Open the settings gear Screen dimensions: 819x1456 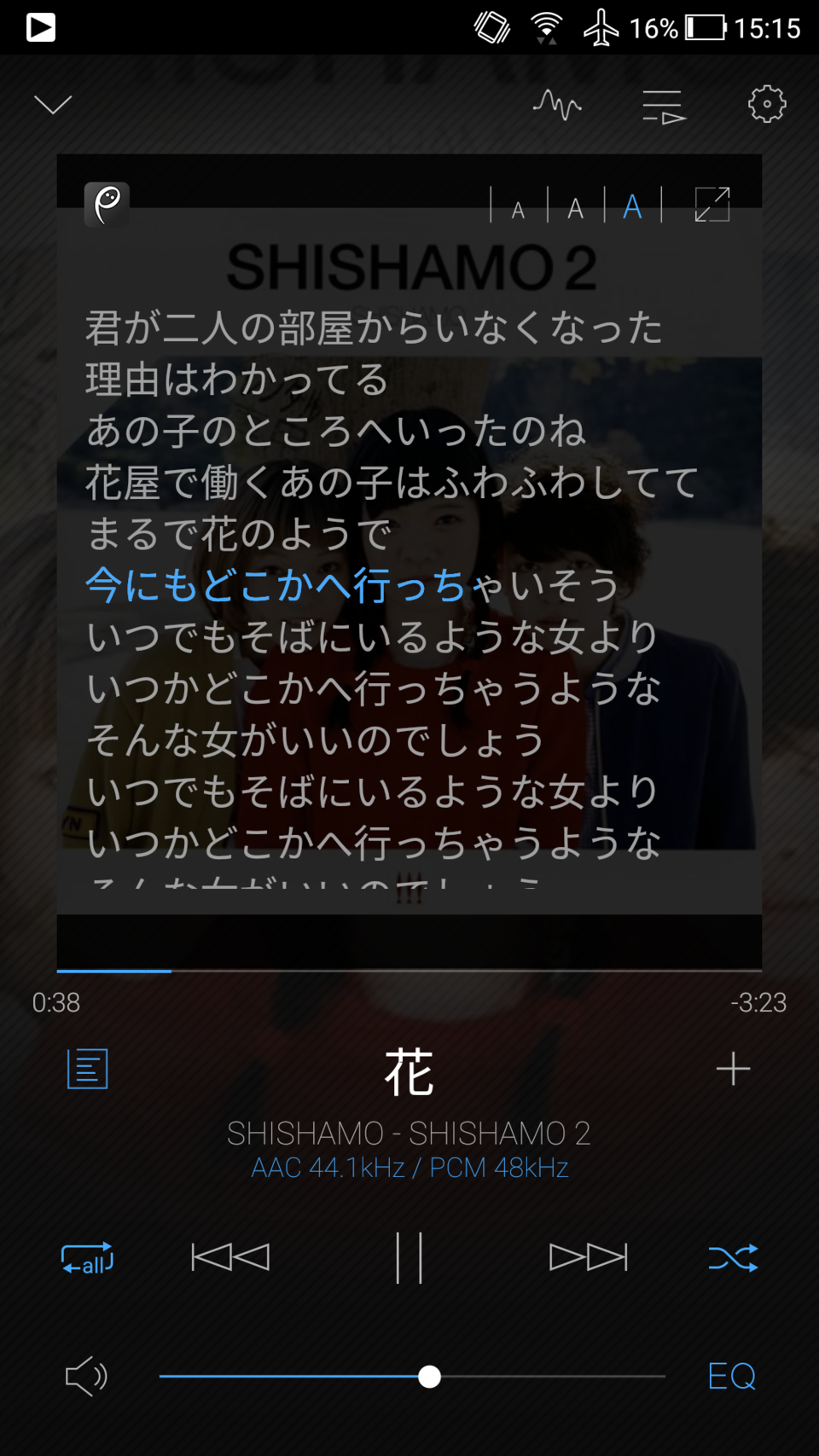[766, 104]
